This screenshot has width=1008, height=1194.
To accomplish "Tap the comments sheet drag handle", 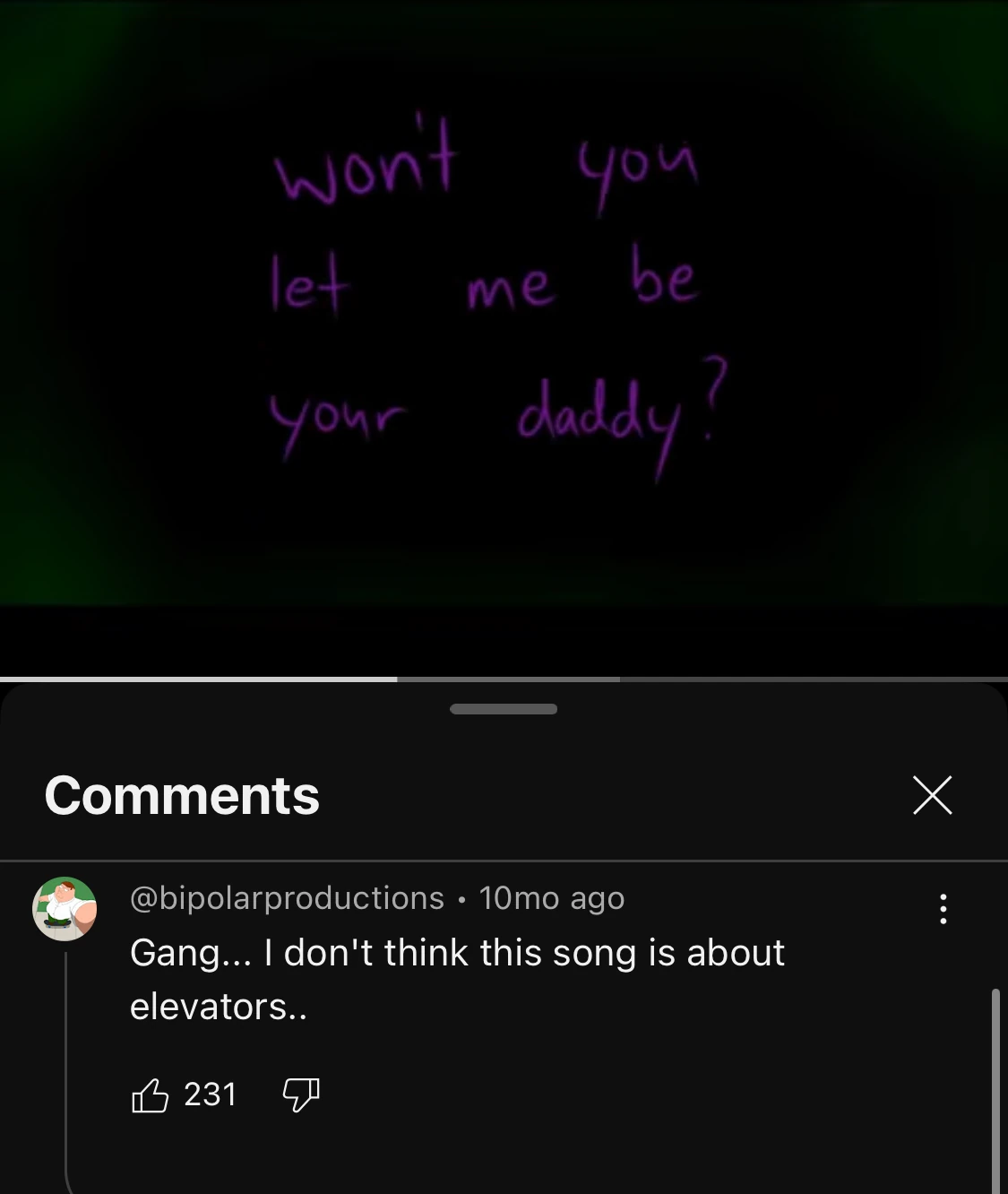I will pos(504,709).
